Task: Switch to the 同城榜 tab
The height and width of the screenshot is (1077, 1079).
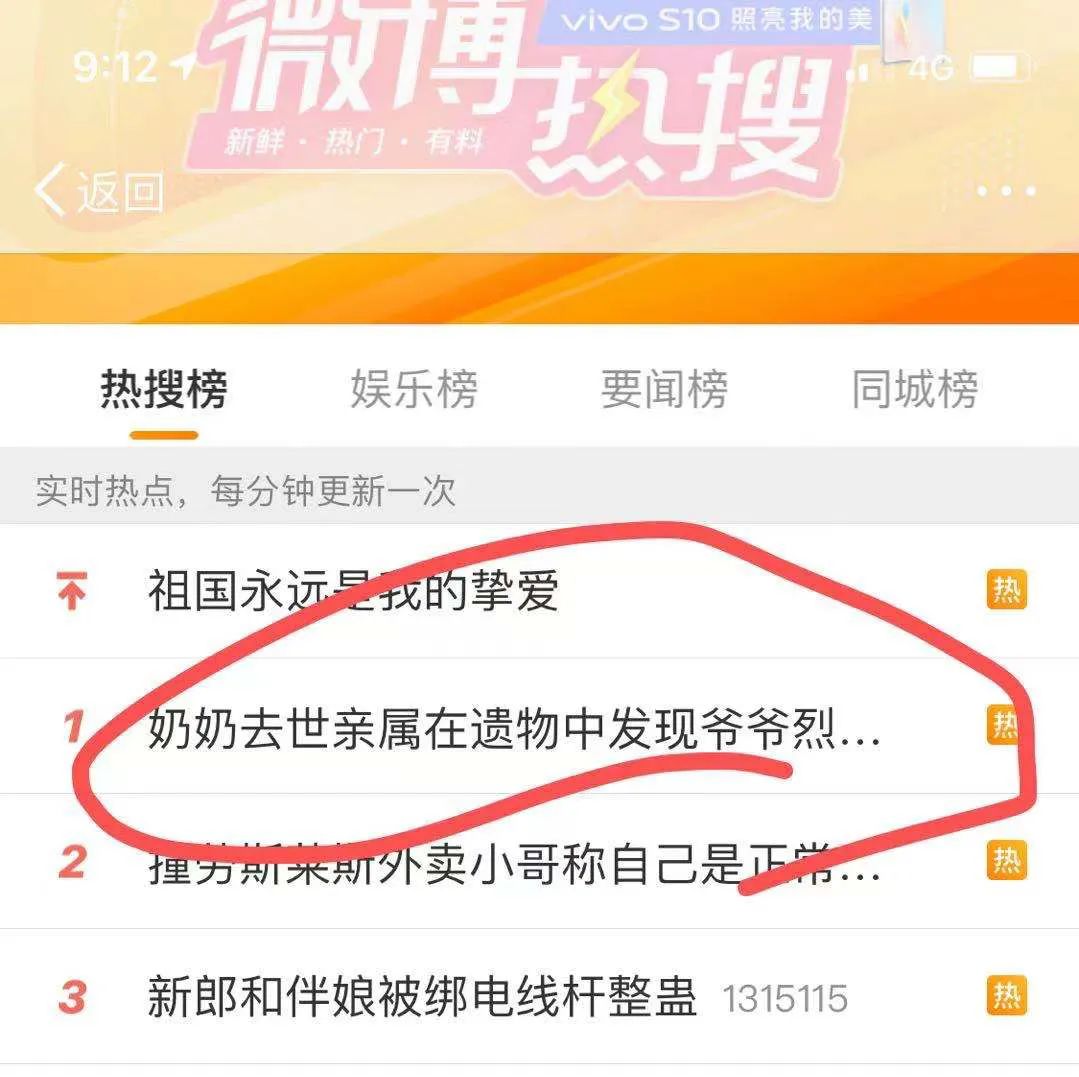Action: [x=914, y=389]
